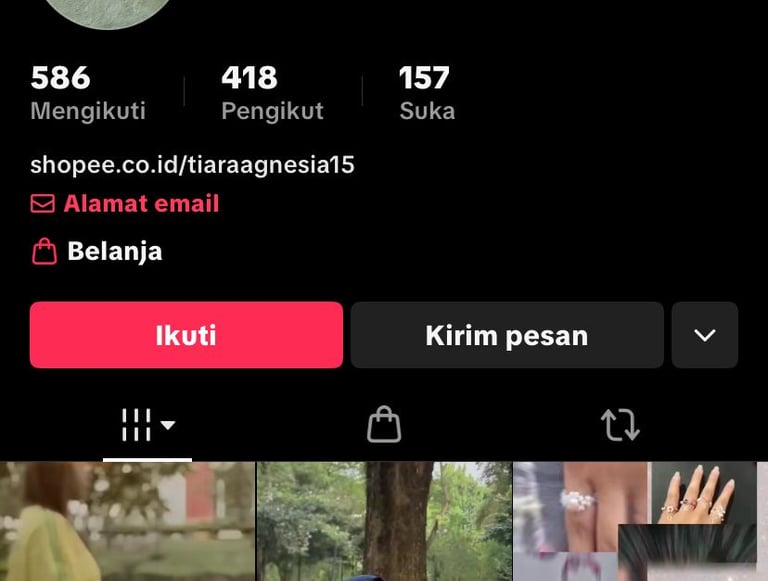Expand the suggested accounts chevron button

pyautogui.click(x=705, y=335)
